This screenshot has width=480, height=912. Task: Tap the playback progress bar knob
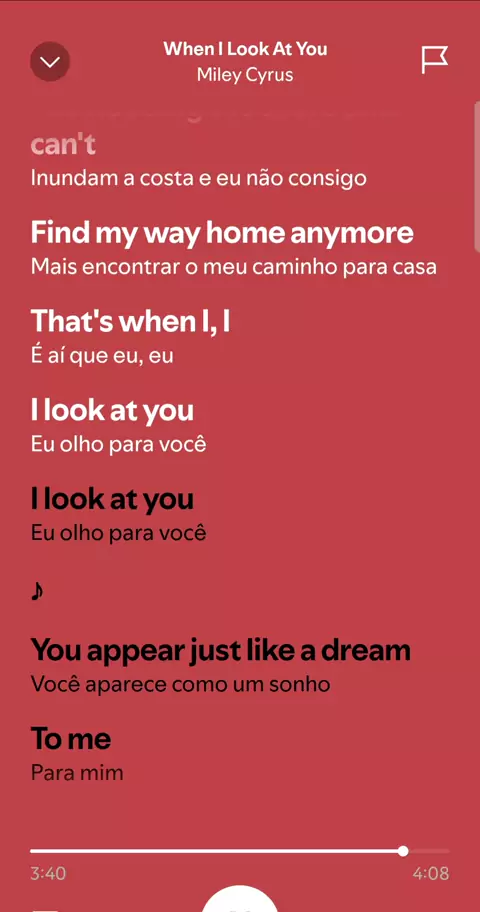[x=403, y=851]
